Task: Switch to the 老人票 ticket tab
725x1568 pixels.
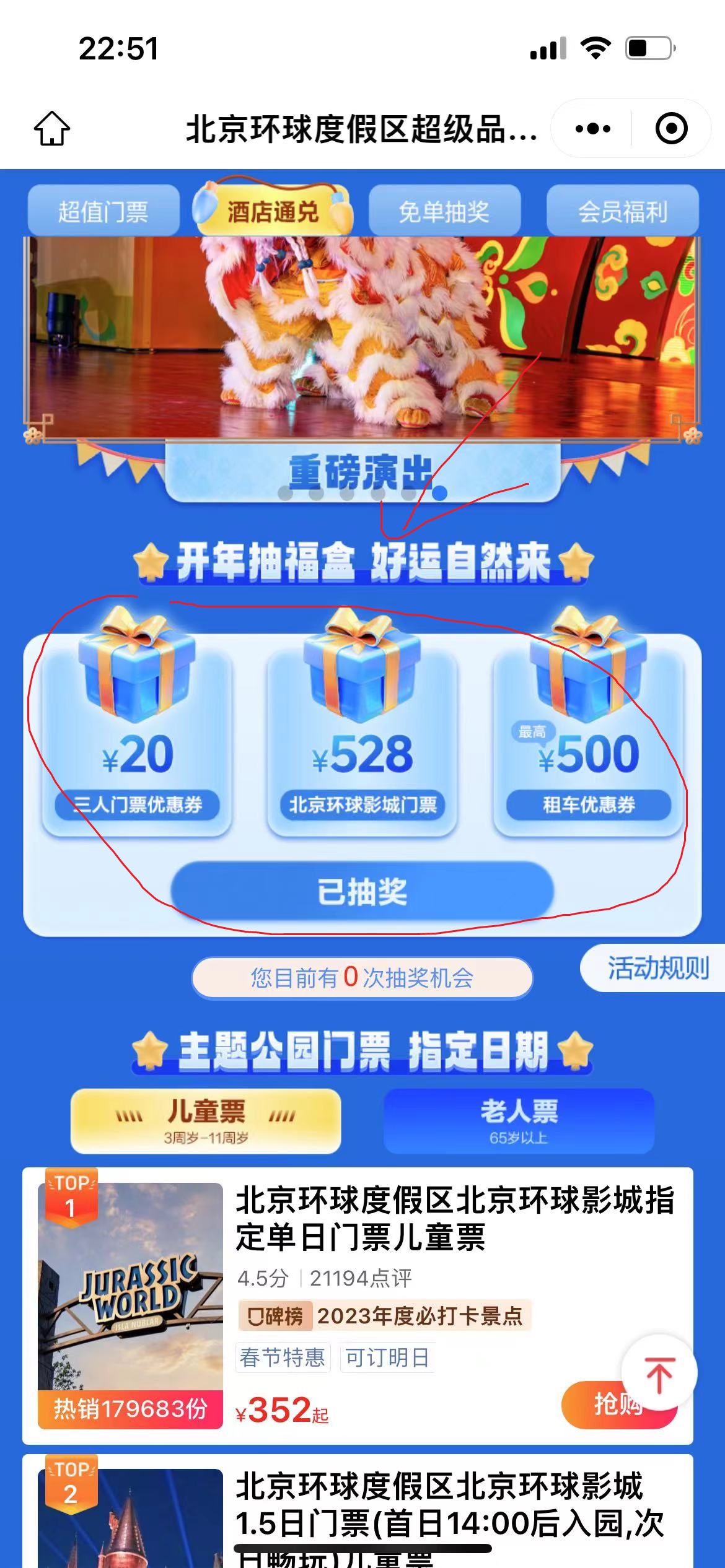Action: tap(519, 1120)
